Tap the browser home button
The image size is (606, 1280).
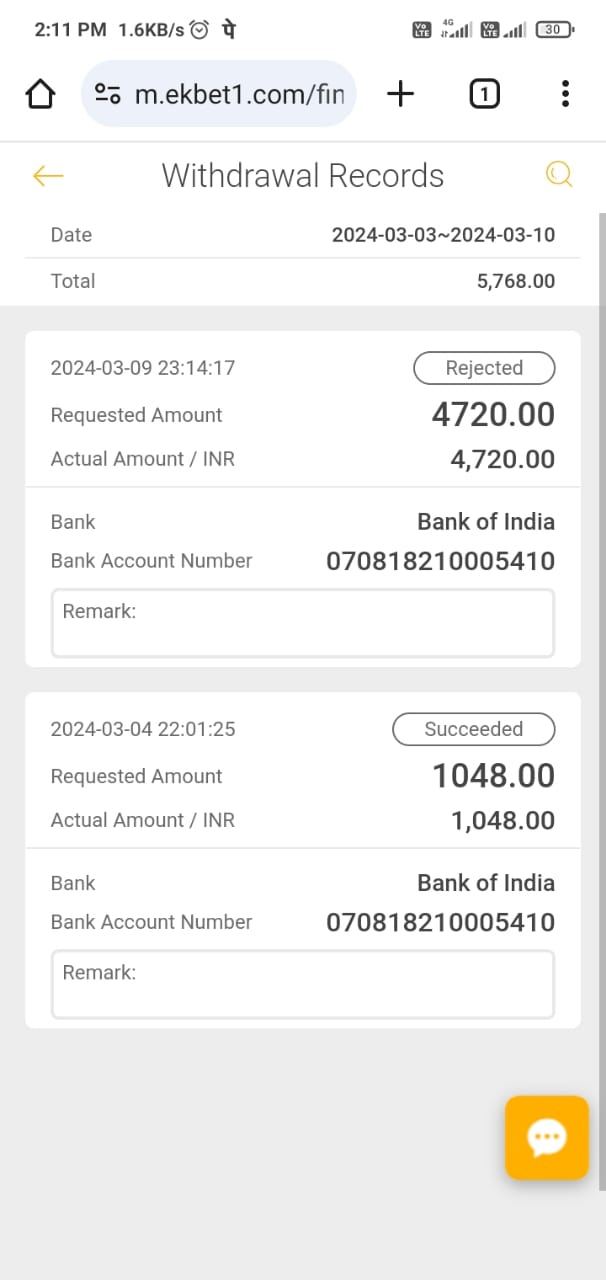(40, 94)
